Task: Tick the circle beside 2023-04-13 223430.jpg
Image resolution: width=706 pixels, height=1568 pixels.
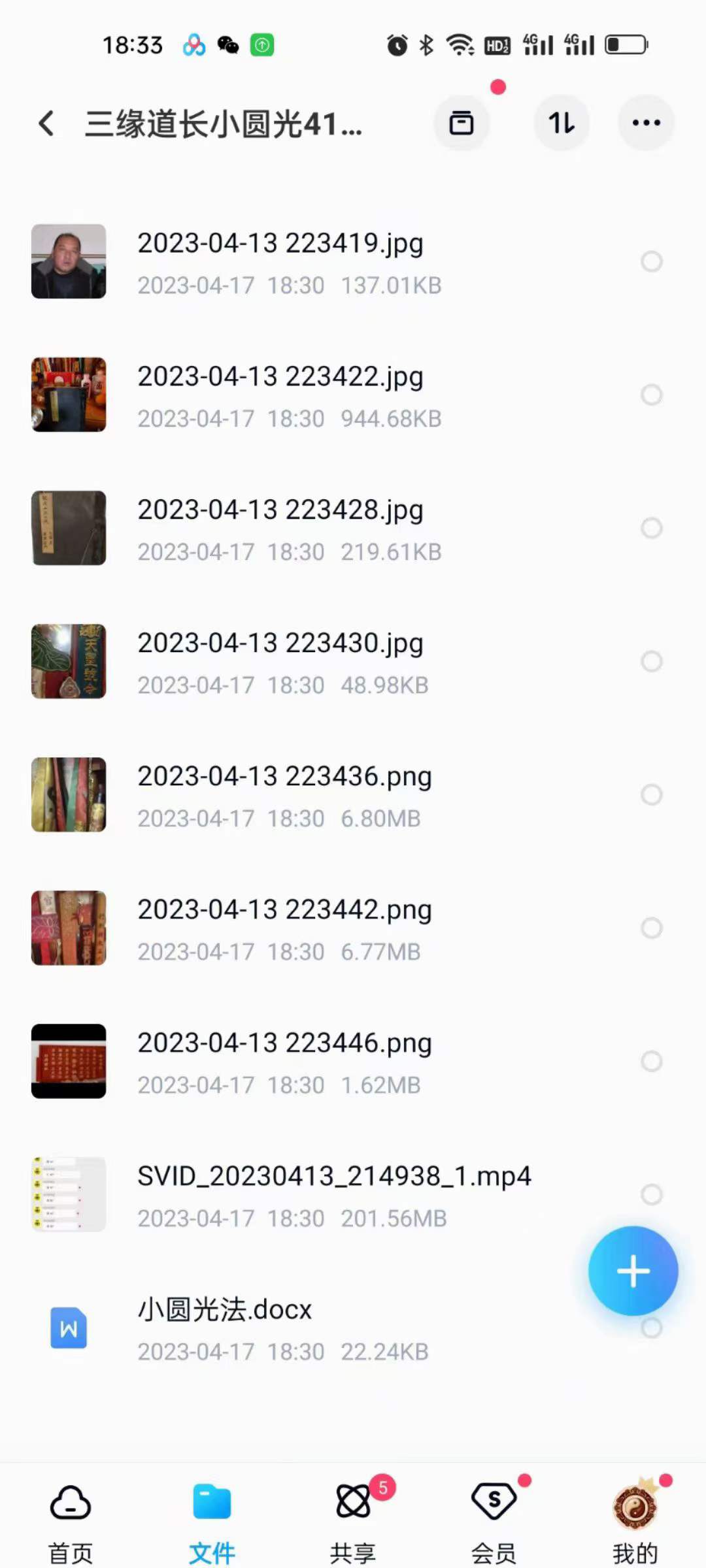Action: click(x=651, y=661)
